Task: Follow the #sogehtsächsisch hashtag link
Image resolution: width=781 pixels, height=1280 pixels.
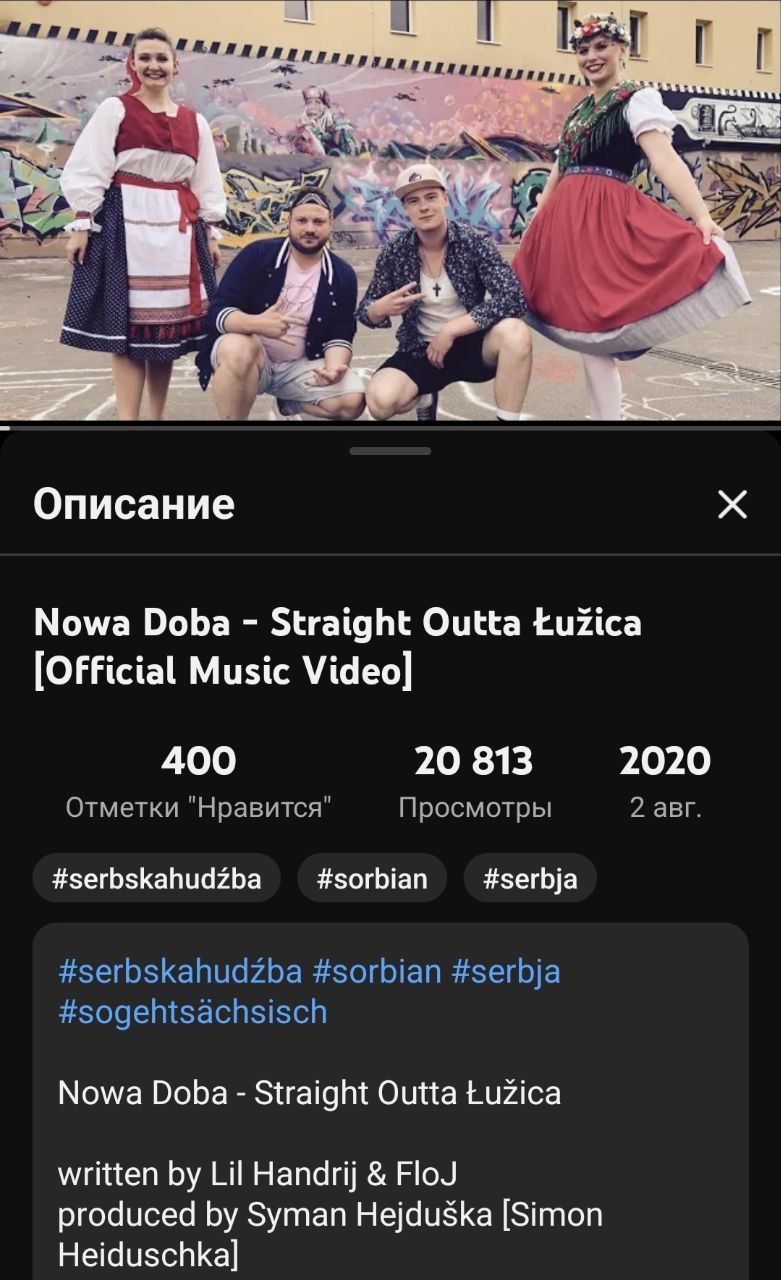Action: point(193,1012)
